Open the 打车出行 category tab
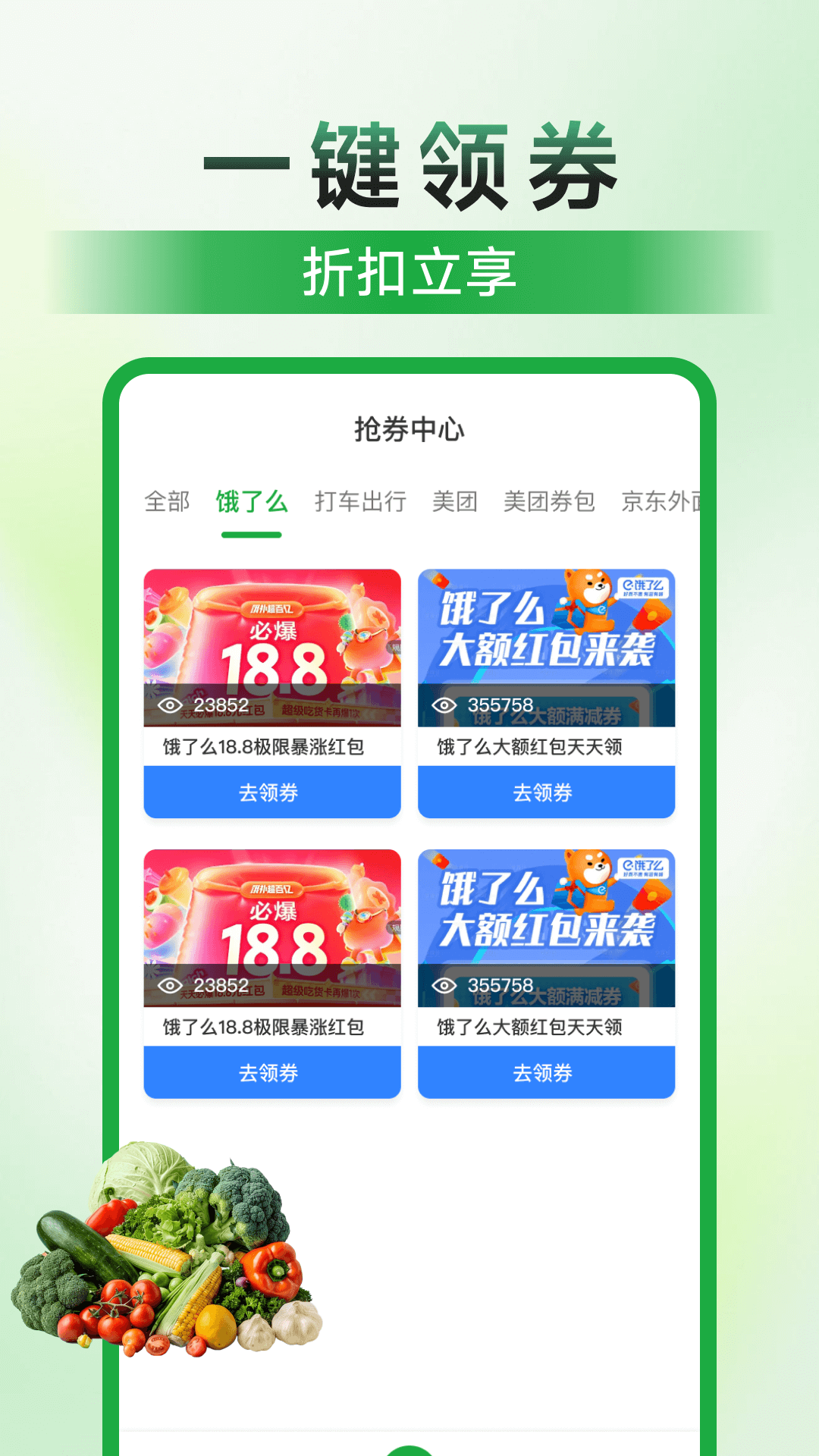The height and width of the screenshot is (1456, 819). click(360, 502)
